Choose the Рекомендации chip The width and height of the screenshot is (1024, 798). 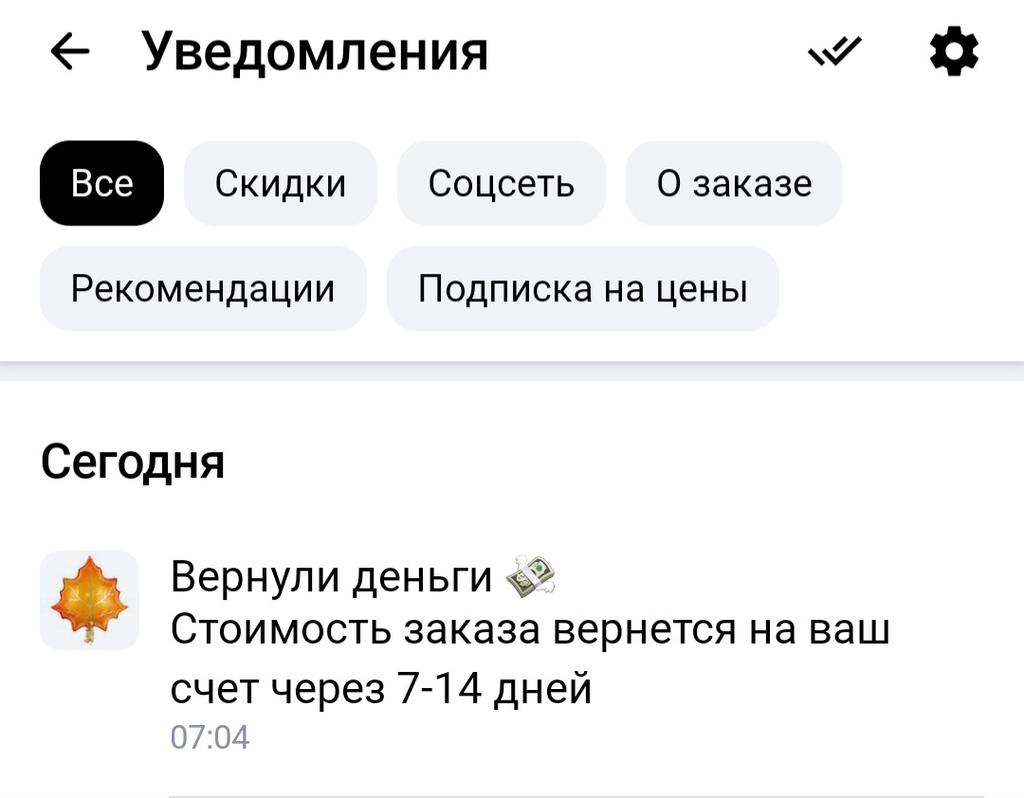click(203, 288)
